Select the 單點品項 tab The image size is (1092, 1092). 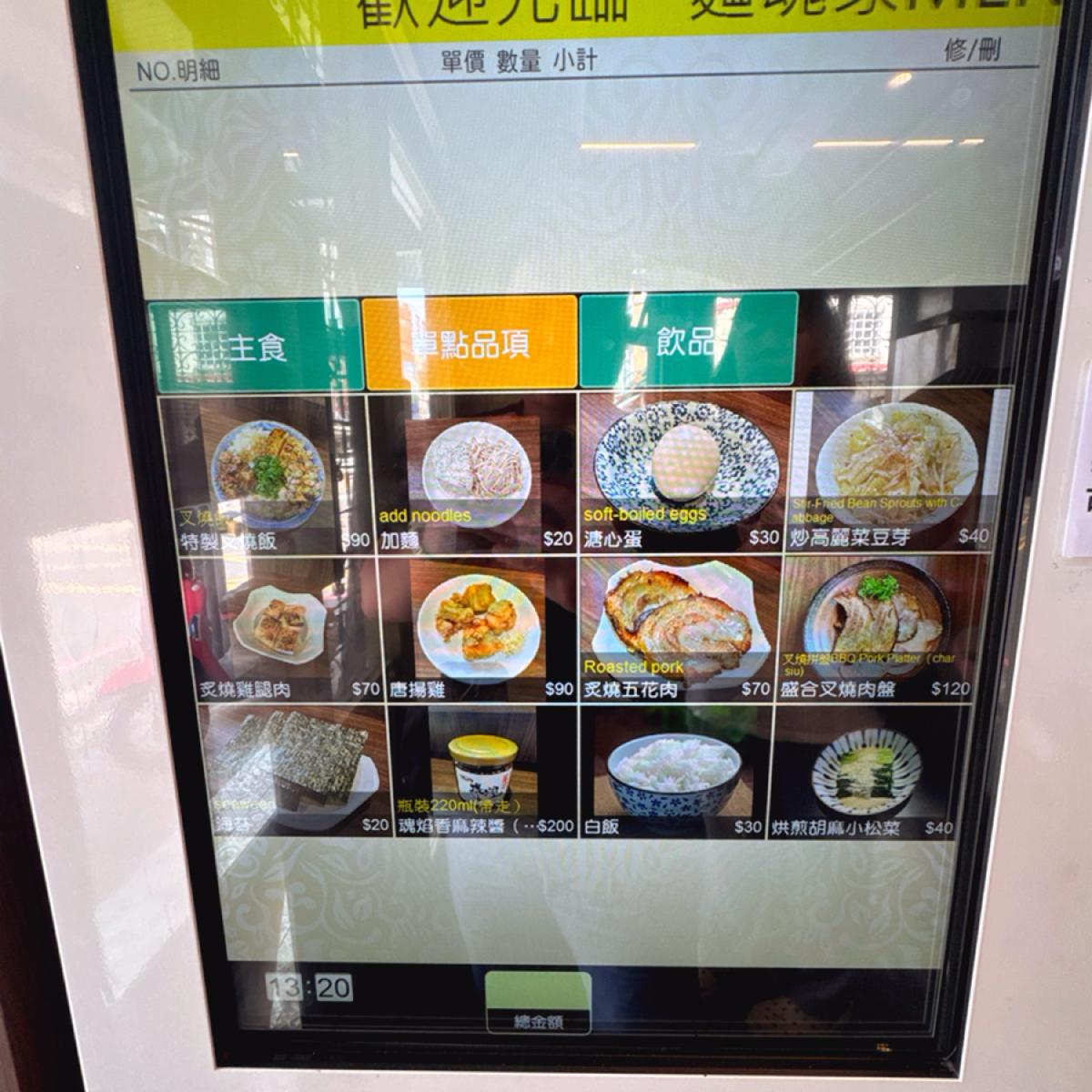tap(470, 343)
